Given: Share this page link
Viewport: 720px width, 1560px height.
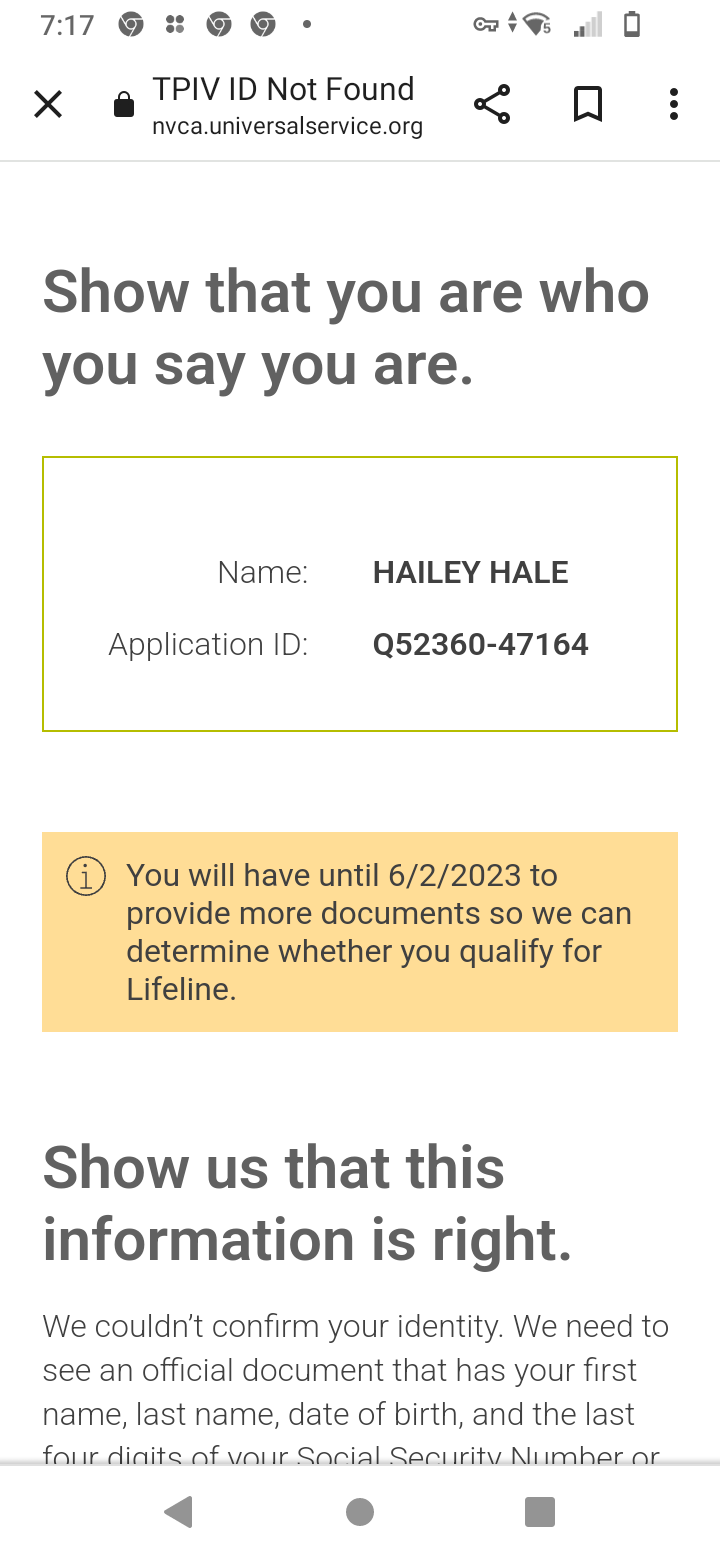Looking at the screenshot, I should (492, 104).
